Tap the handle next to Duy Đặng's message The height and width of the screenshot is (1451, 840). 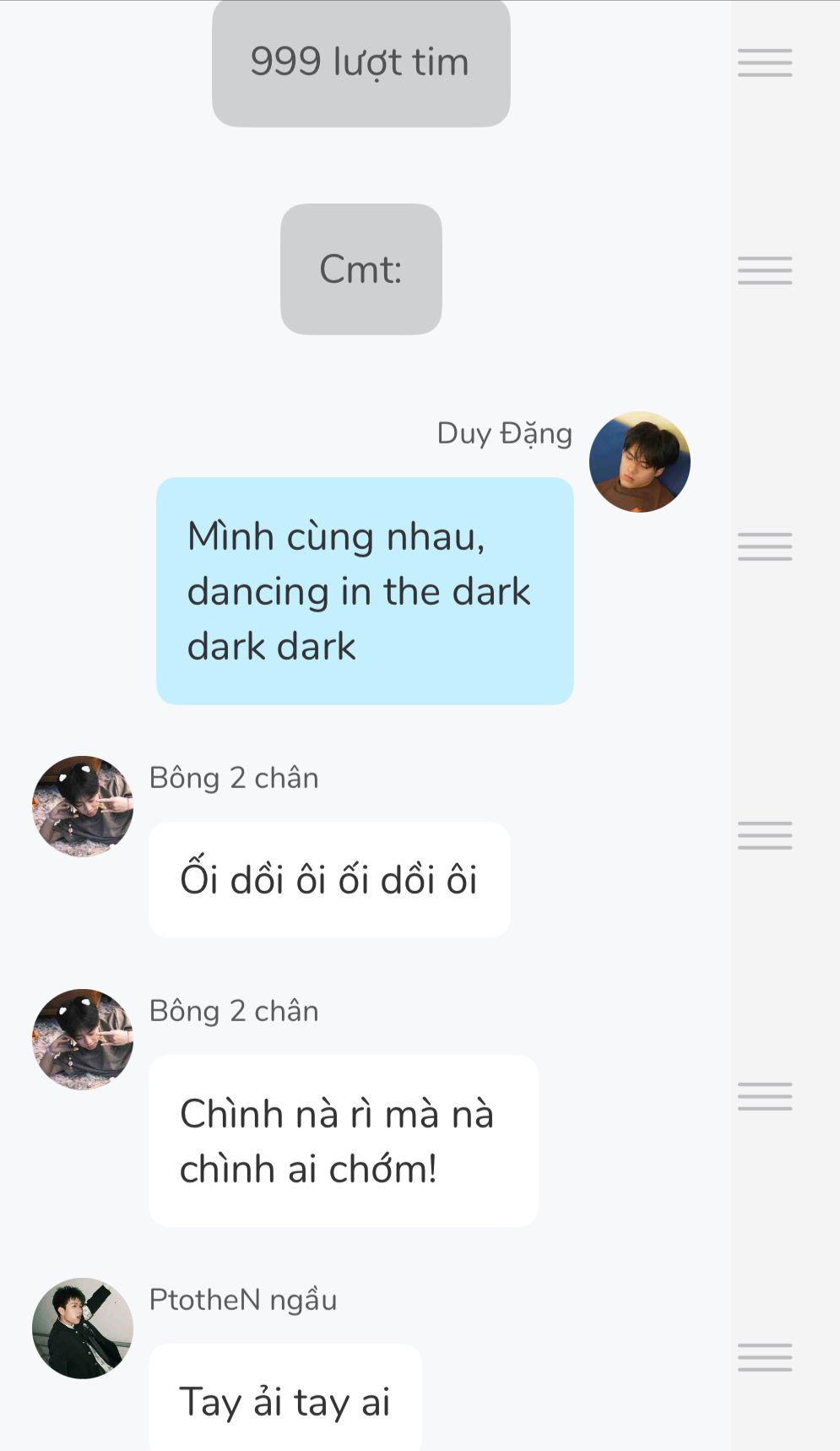[x=765, y=546]
